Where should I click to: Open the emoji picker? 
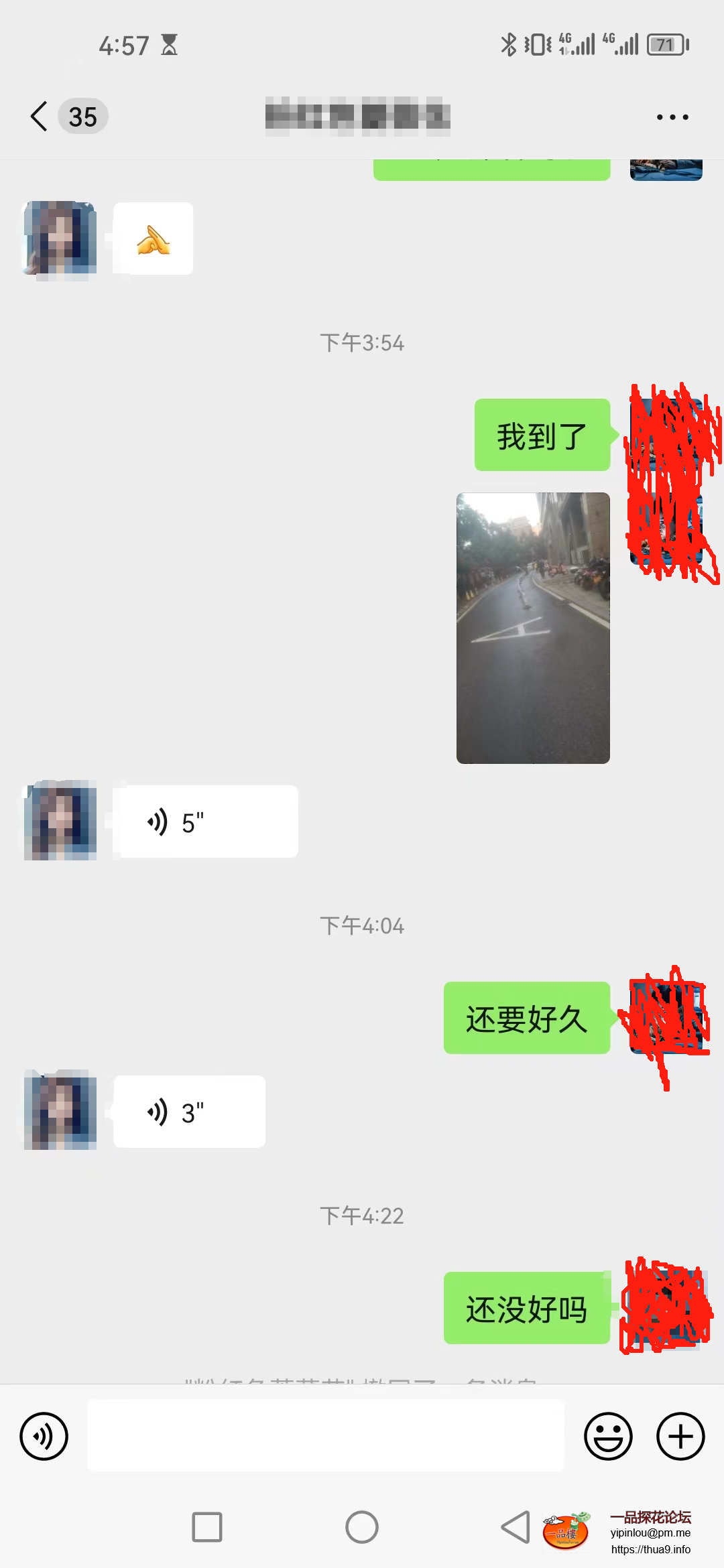[x=608, y=1436]
